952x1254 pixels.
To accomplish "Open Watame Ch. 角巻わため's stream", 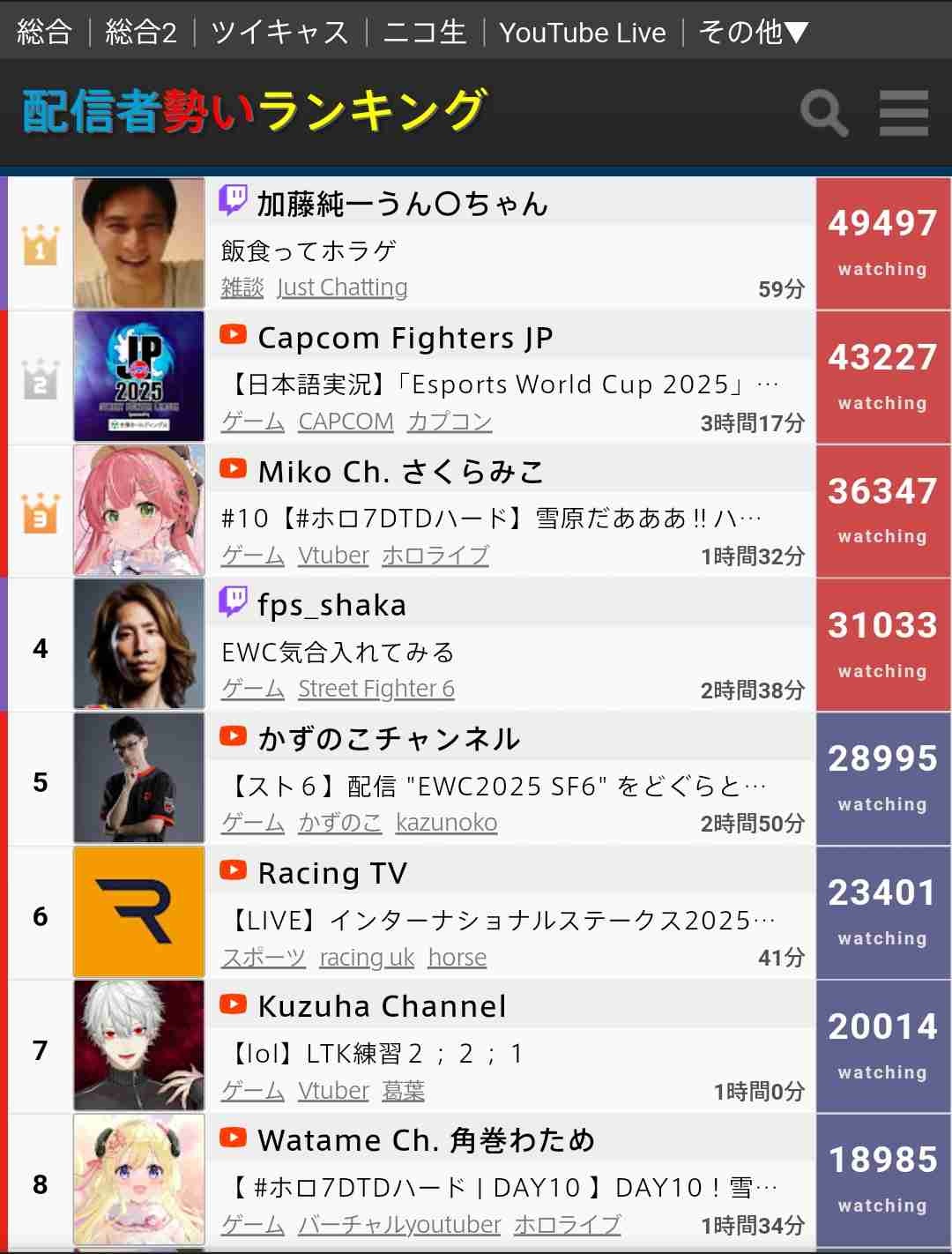I will tap(426, 1140).
